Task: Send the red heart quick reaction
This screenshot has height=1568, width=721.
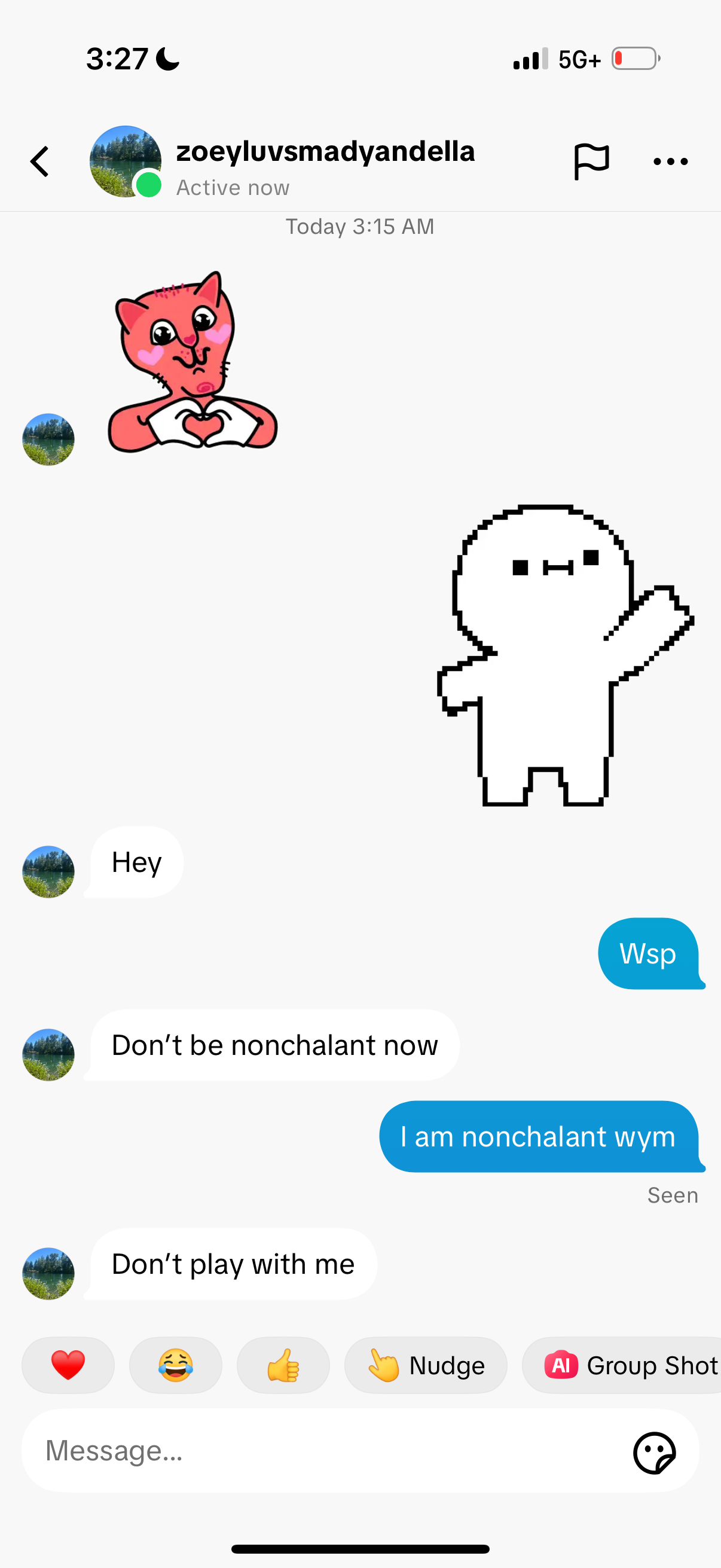Action: (68, 1365)
